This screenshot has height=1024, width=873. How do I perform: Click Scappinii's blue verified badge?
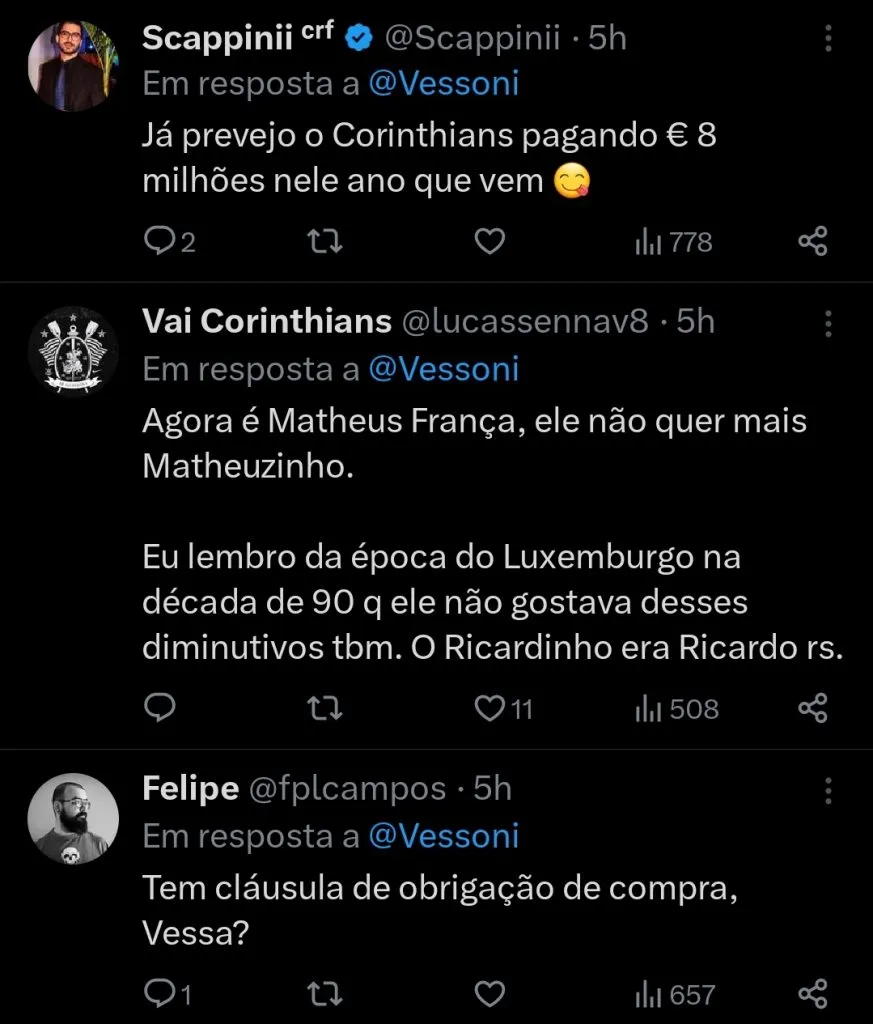coord(358,36)
